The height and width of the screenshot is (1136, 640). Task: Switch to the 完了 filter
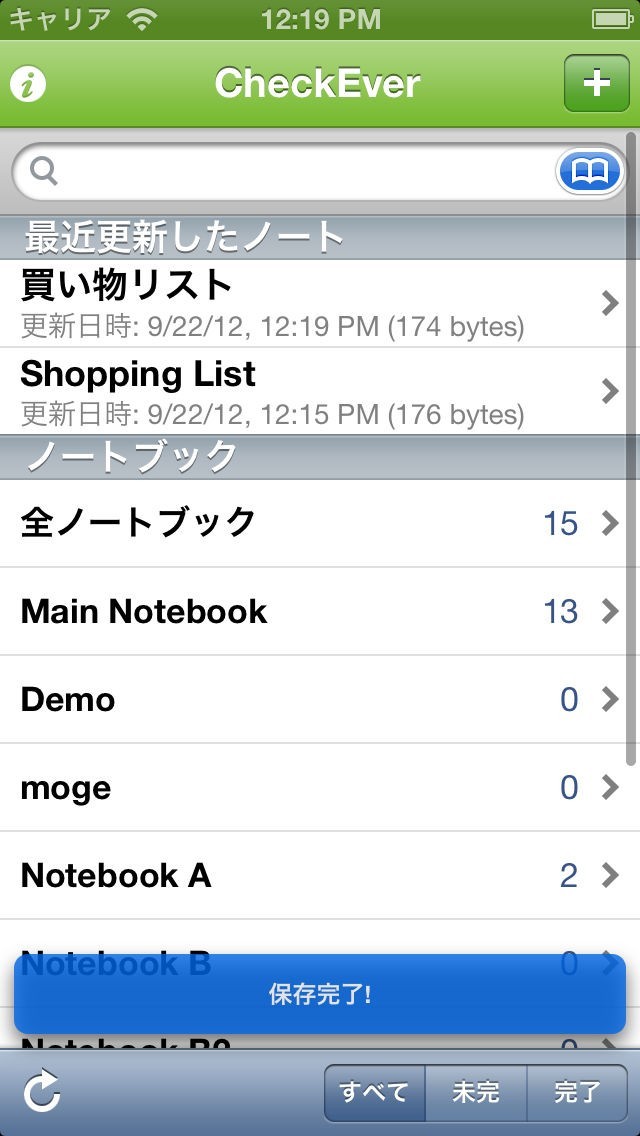577,1093
